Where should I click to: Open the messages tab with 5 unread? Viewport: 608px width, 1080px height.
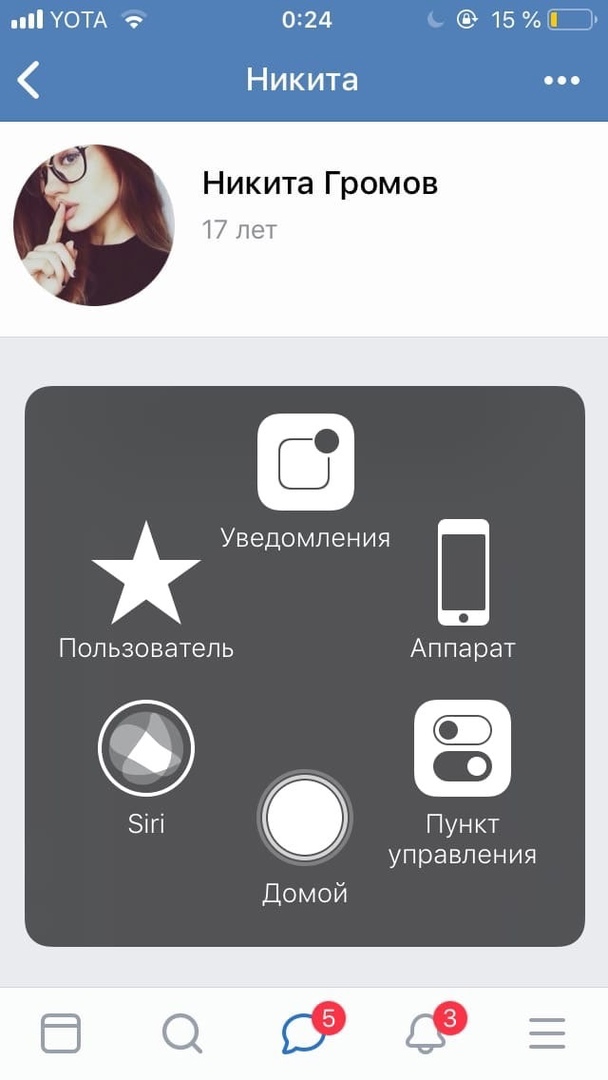tap(304, 1033)
